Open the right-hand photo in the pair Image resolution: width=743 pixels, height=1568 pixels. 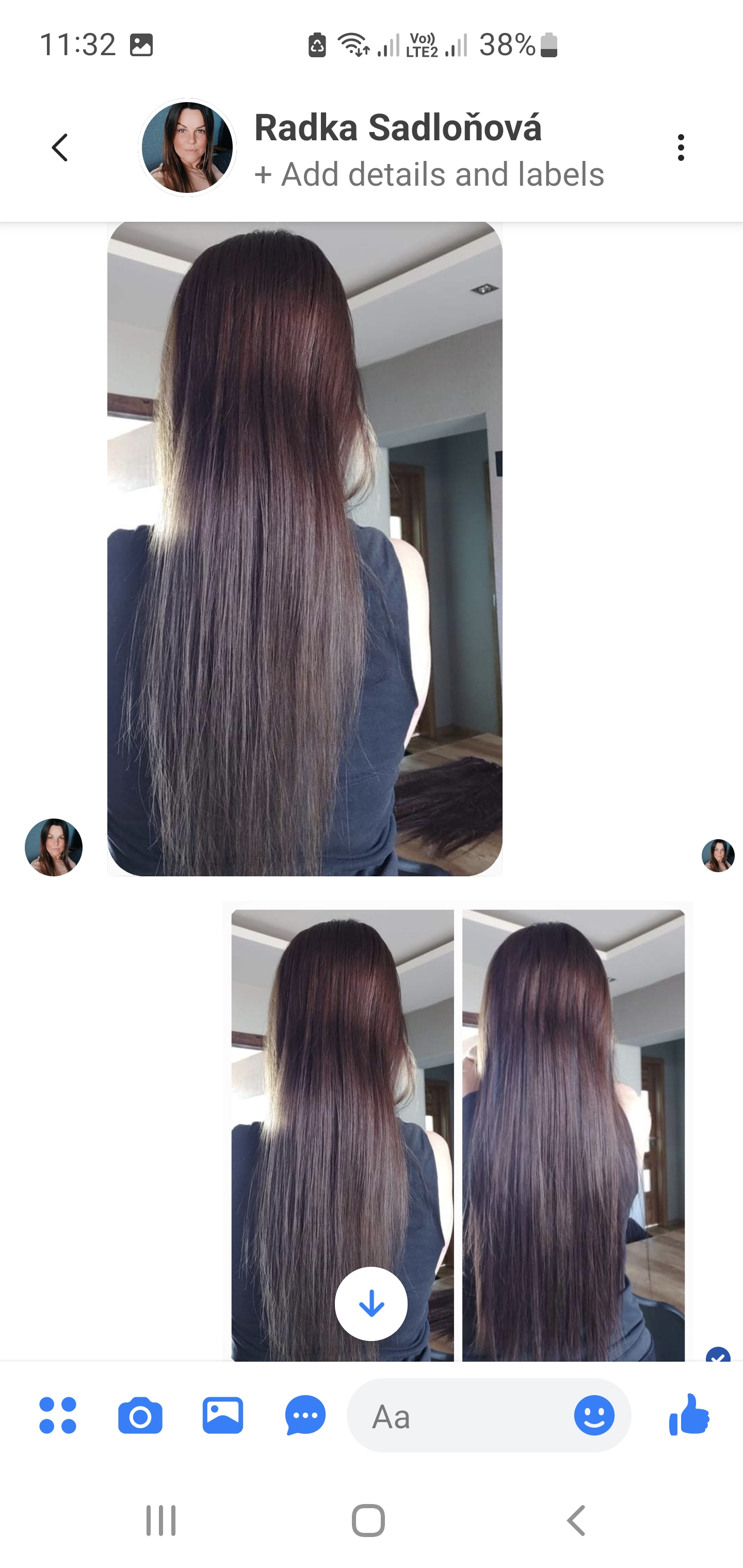tap(573, 1135)
